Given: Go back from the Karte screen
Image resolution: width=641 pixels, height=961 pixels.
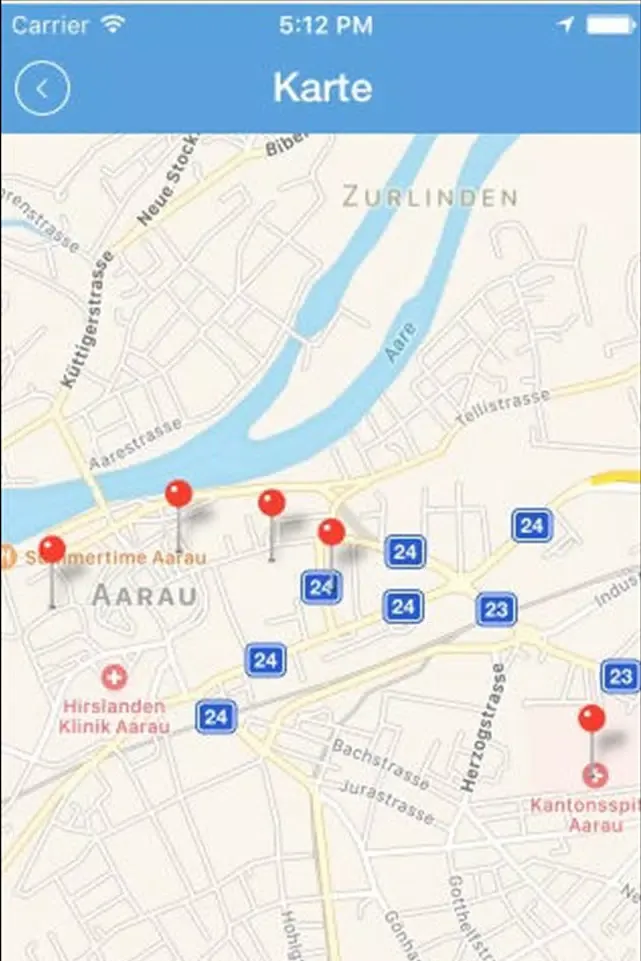Looking at the screenshot, I should tap(42, 88).
